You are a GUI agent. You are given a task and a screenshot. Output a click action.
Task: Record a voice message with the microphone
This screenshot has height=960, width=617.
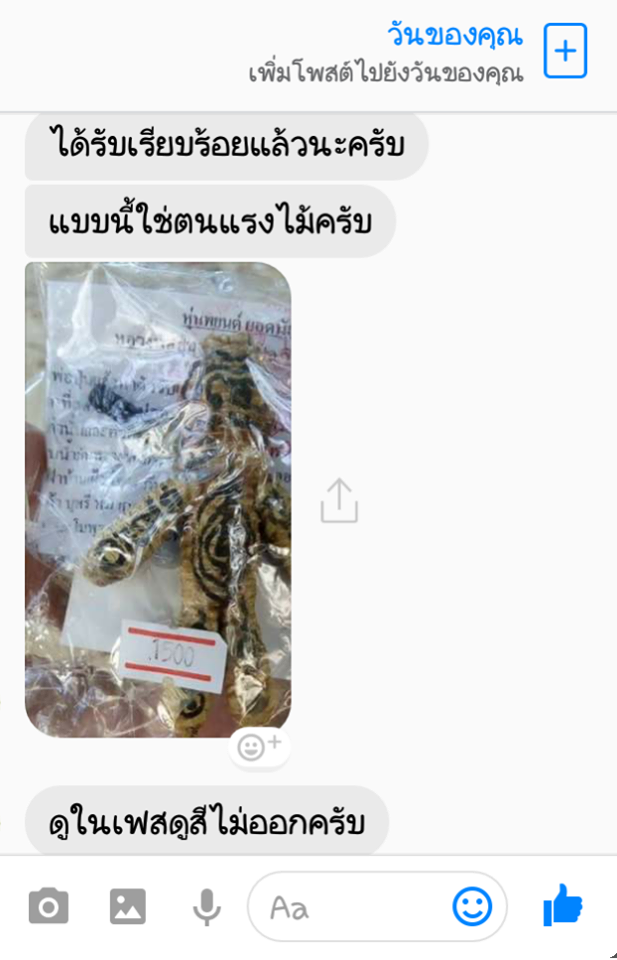(206, 907)
